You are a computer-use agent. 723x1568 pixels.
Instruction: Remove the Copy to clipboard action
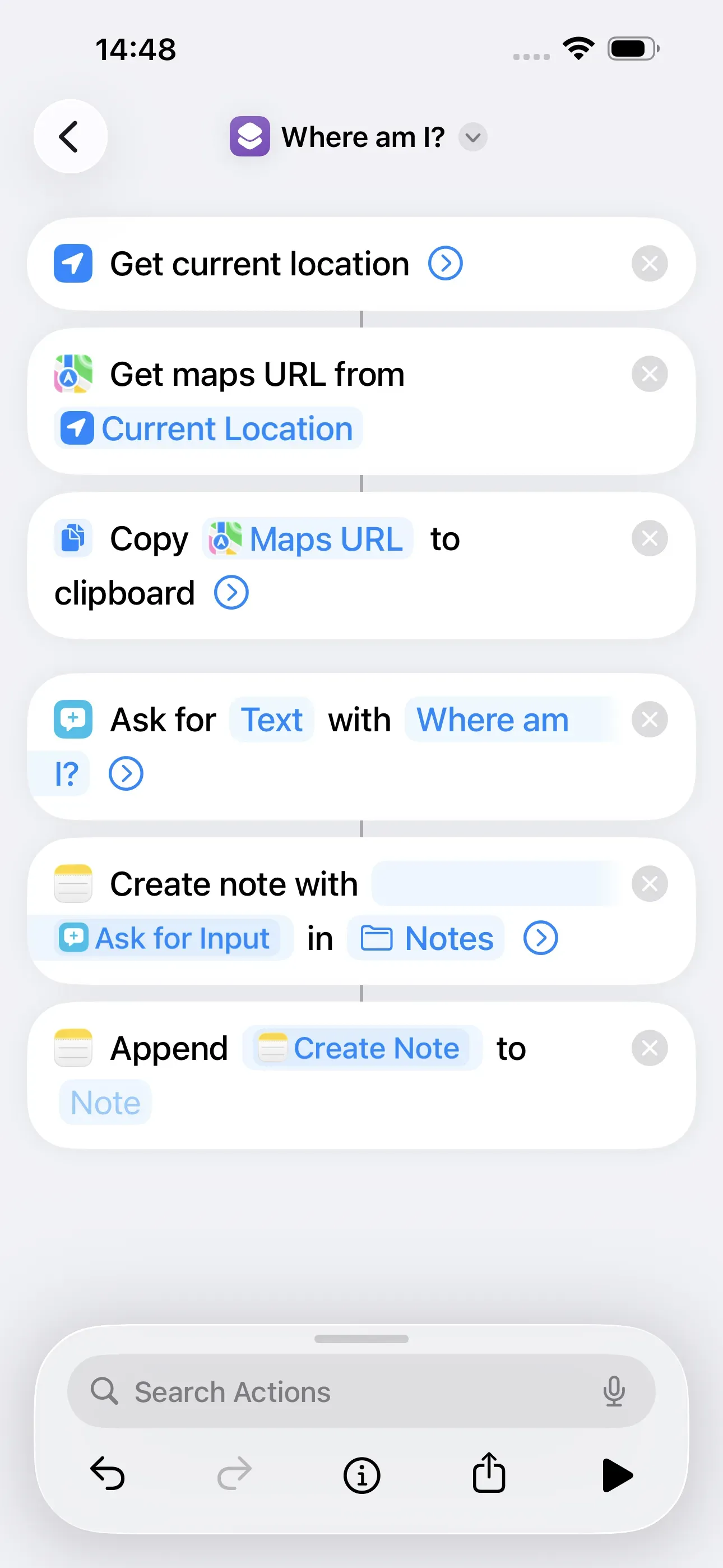(x=650, y=539)
